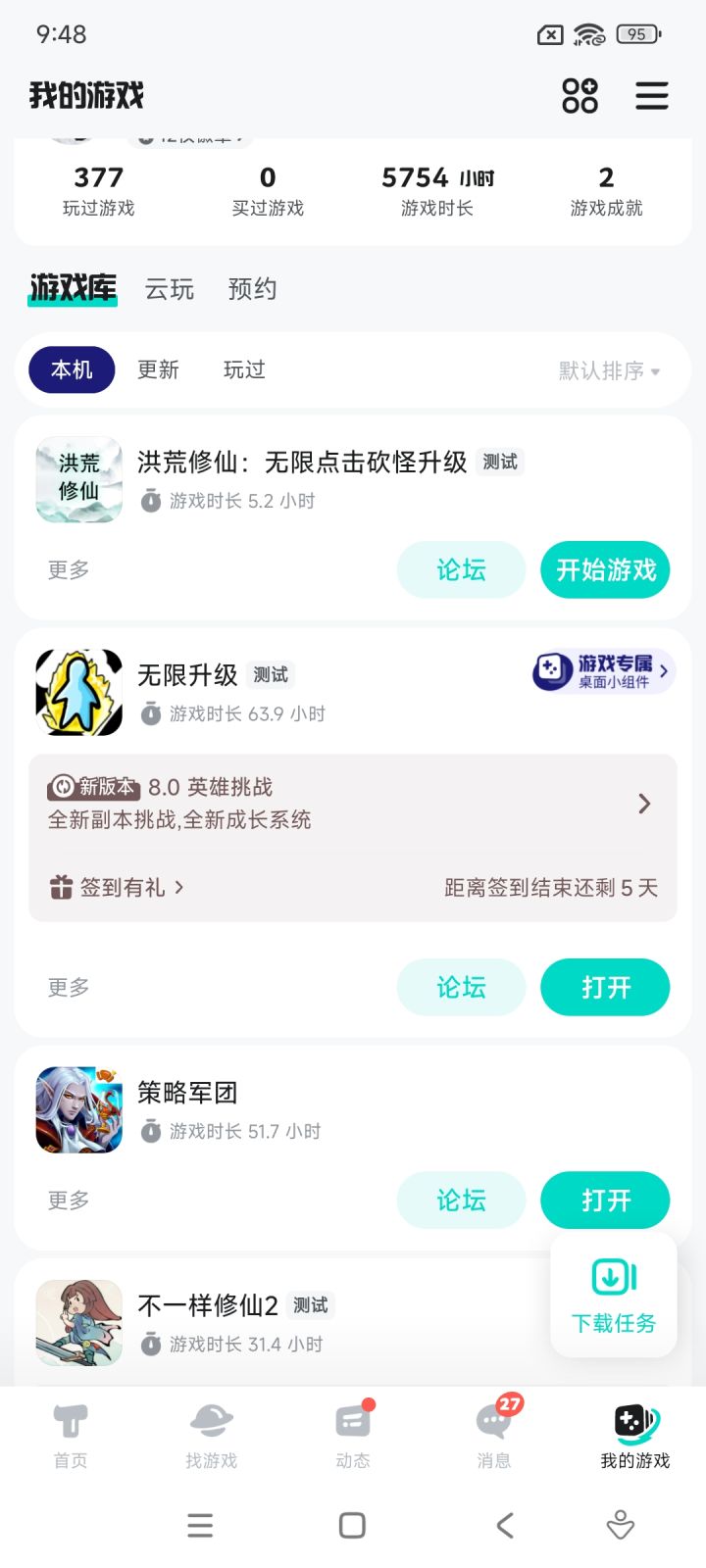Select the 本机 filter pill
The height and width of the screenshot is (1568, 706).
tap(71, 369)
